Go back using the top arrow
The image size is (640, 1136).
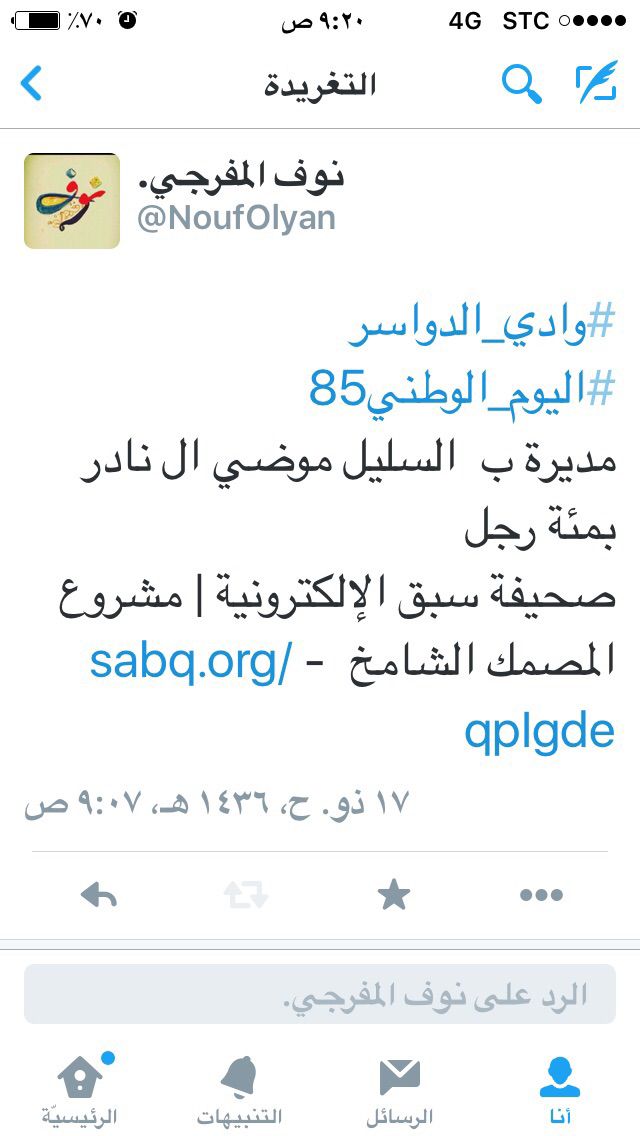tap(32, 84)
